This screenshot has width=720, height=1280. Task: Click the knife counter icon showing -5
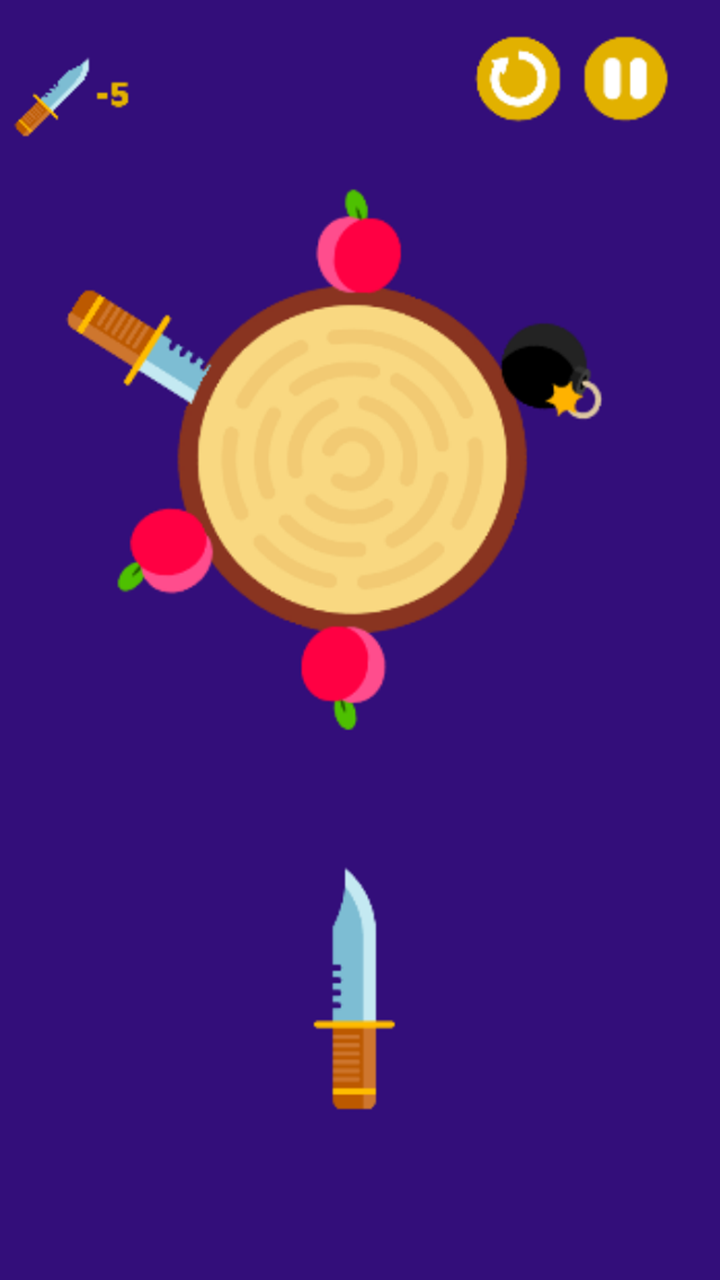point(55,95)
